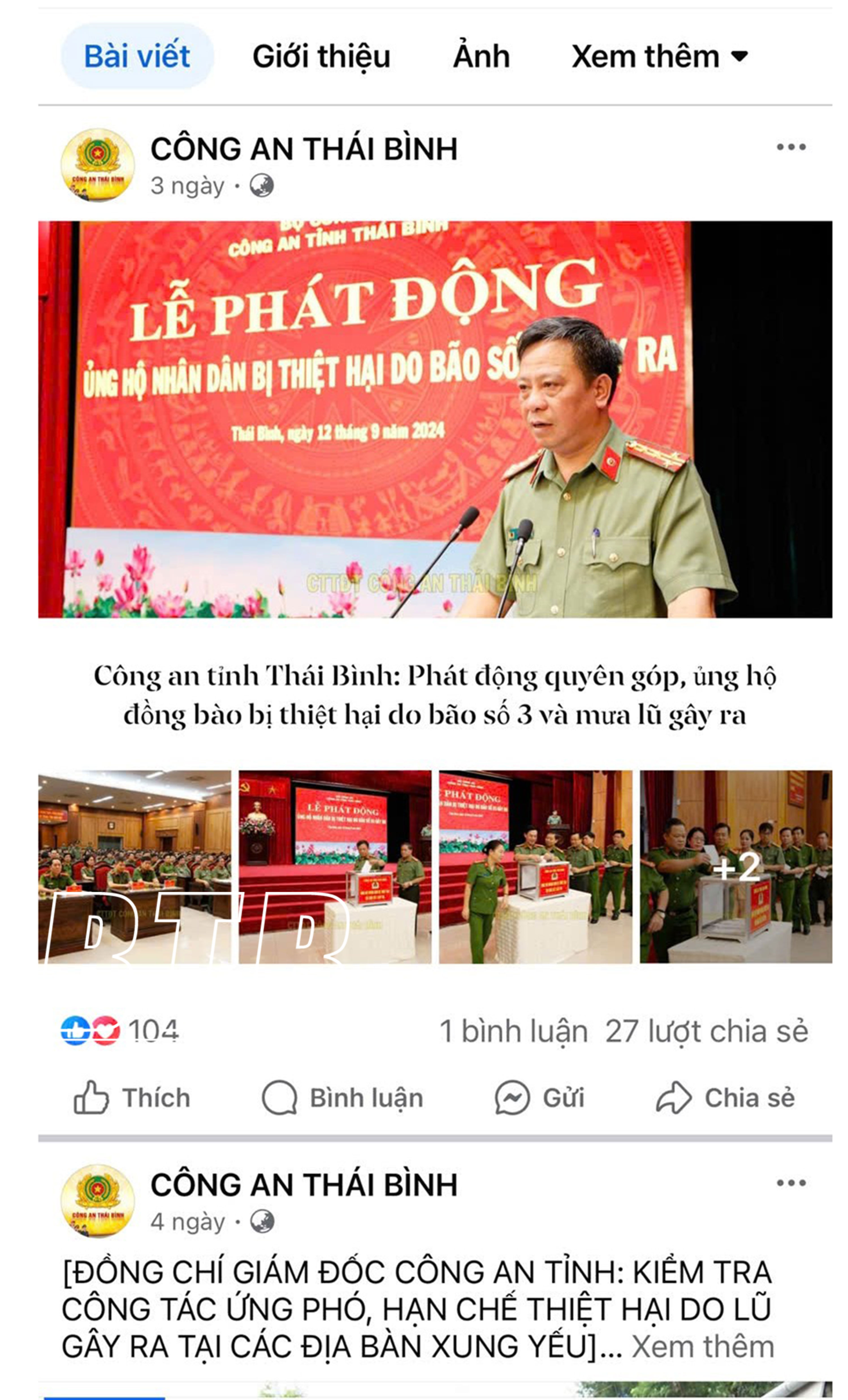Expand the Xem thêm dropdown
This screenshot has height=1400, width=848.
coord(659,56)
